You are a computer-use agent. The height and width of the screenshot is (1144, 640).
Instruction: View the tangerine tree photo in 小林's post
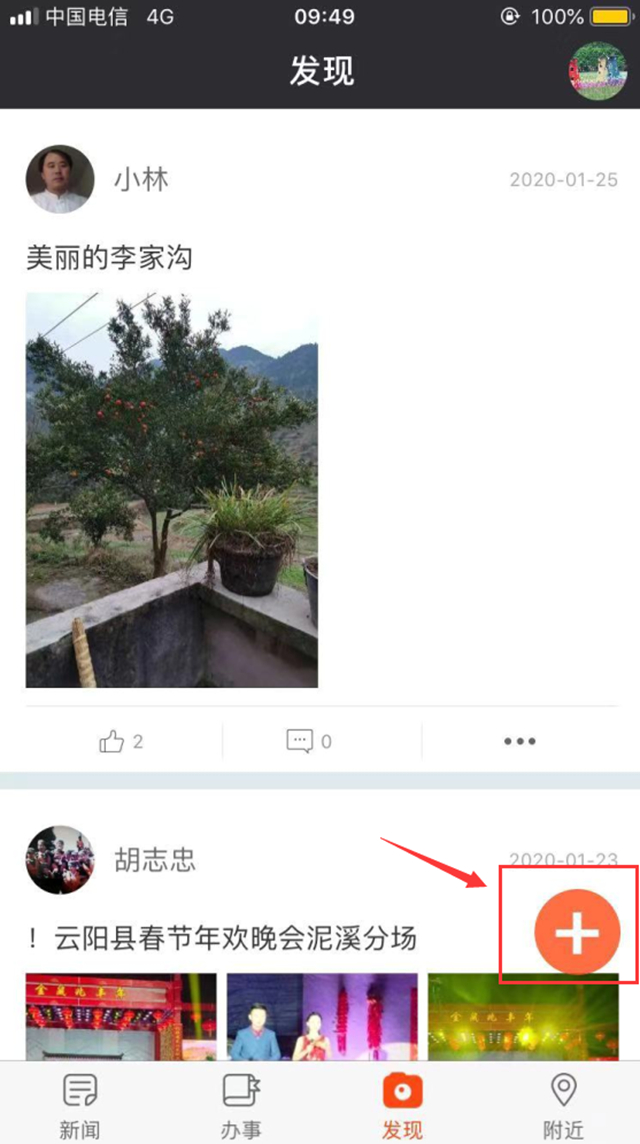(x=172, y=490)
